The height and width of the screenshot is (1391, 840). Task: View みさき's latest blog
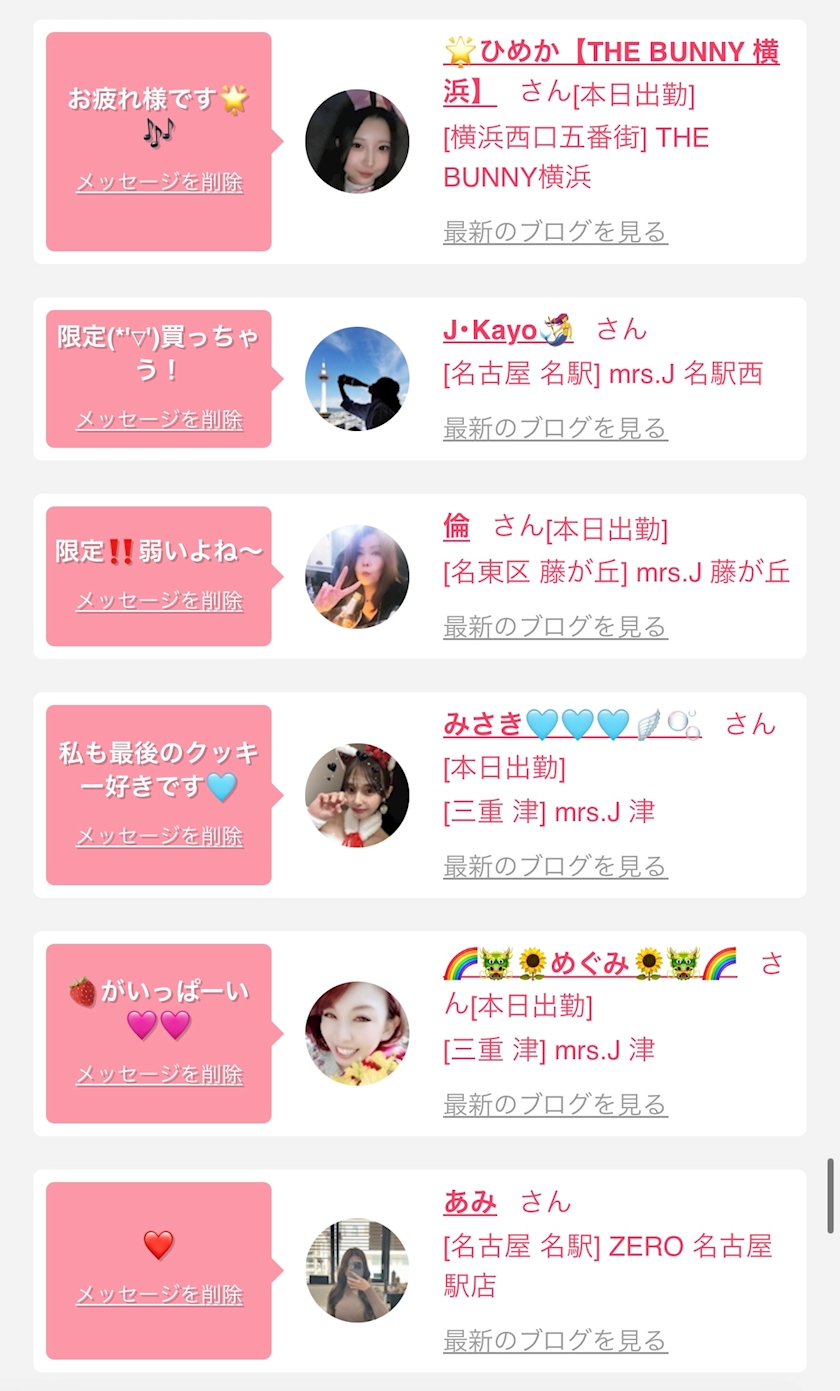click(555, 865)
